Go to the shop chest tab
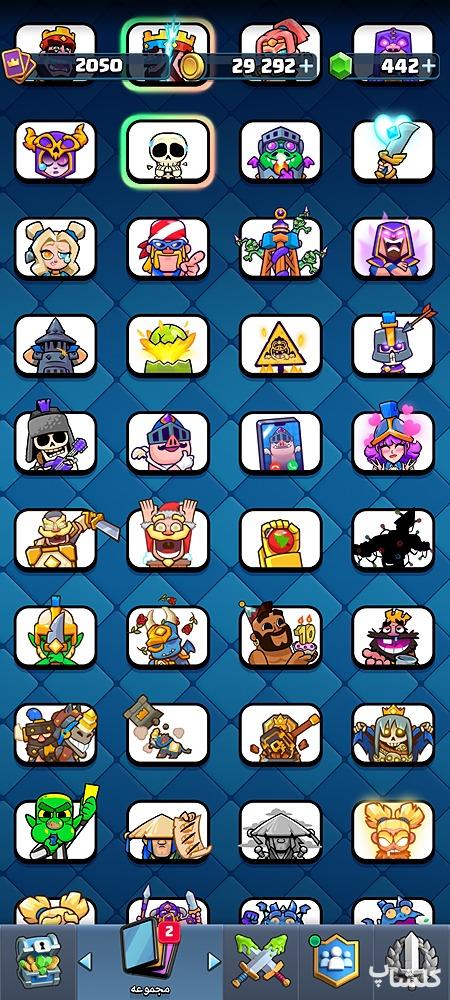 pos(38,960)
